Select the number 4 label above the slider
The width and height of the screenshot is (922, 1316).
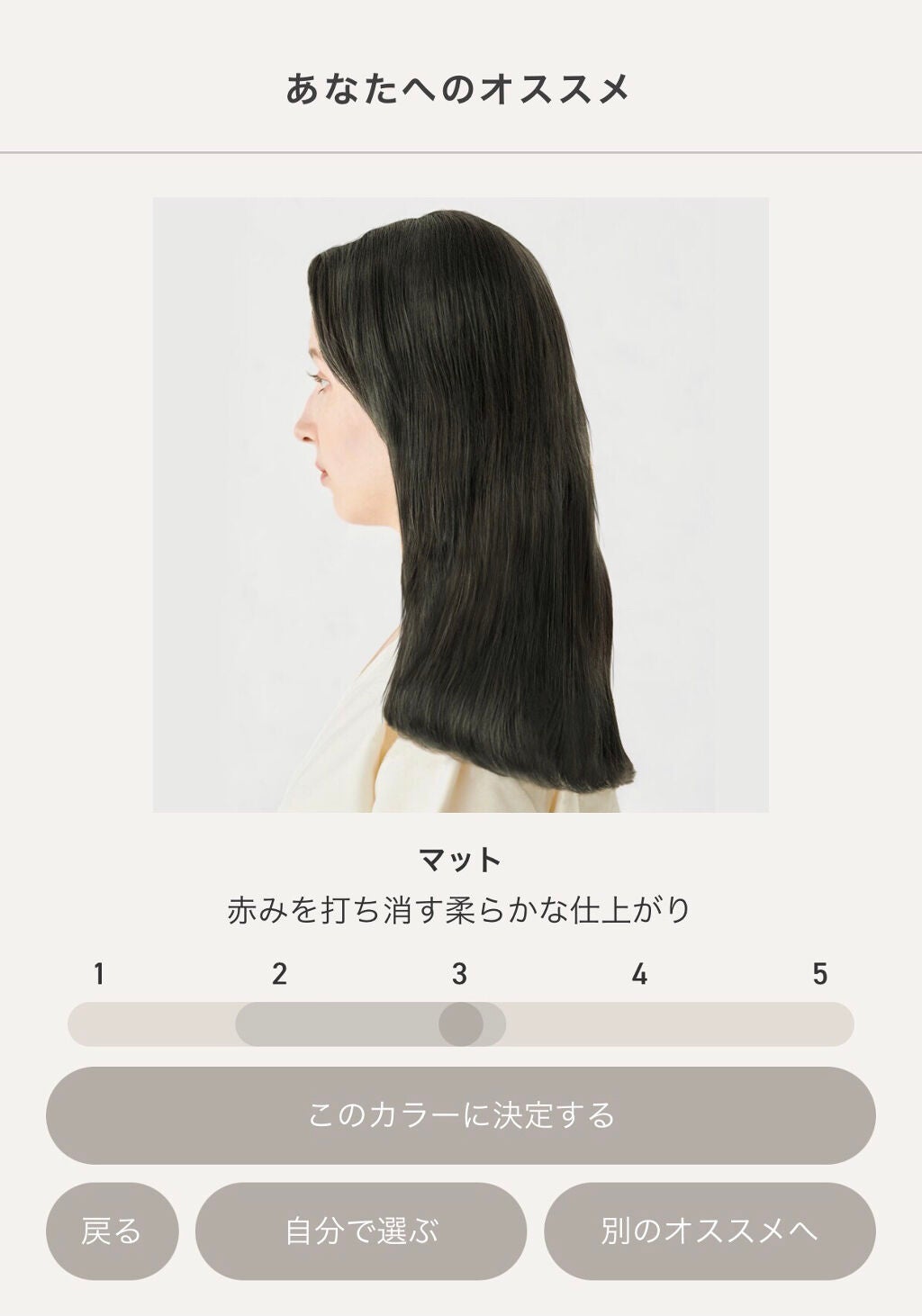641,973
